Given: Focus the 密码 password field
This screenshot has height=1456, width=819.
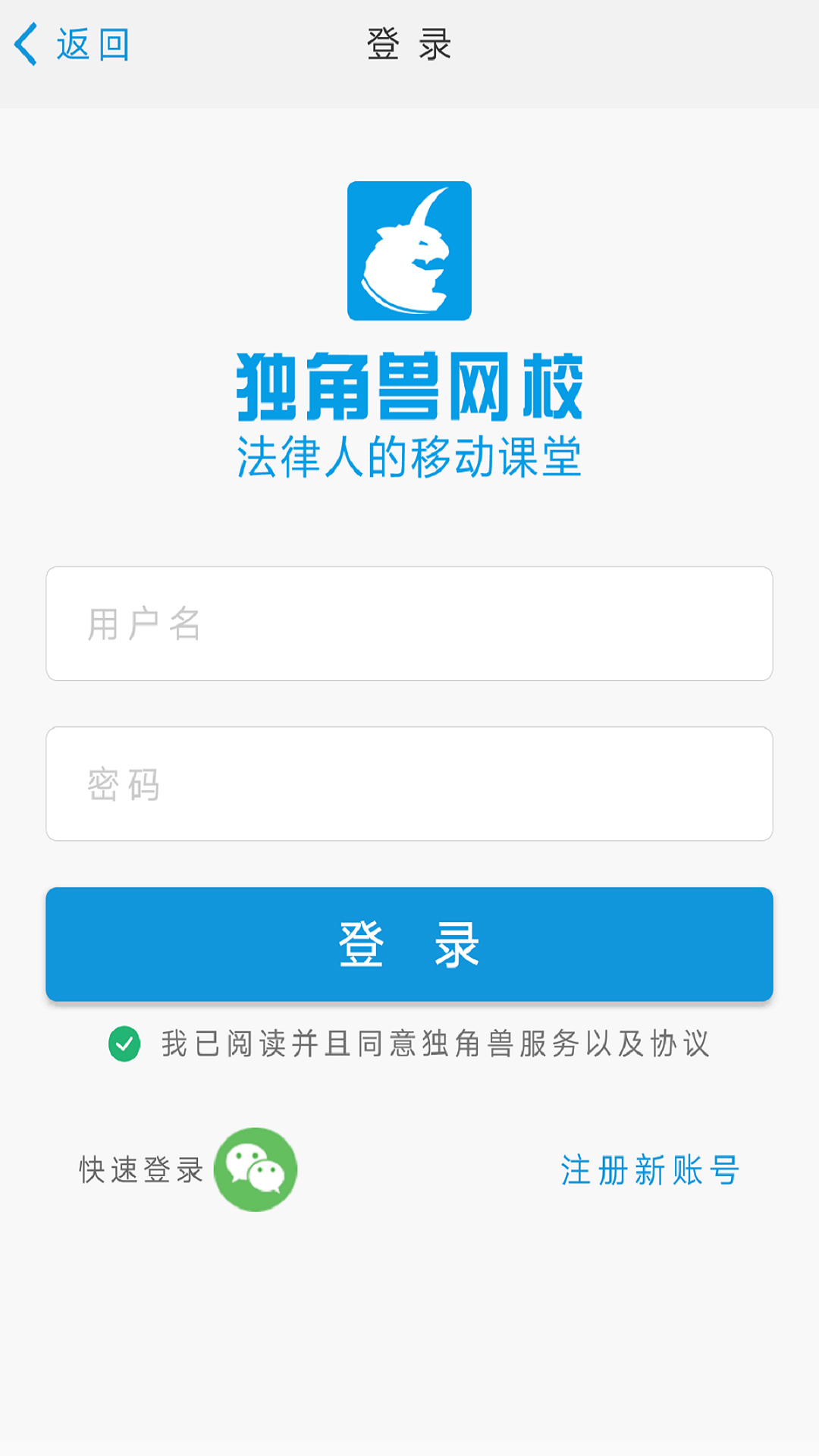Looking at the screenshot, I should [409, 783].
